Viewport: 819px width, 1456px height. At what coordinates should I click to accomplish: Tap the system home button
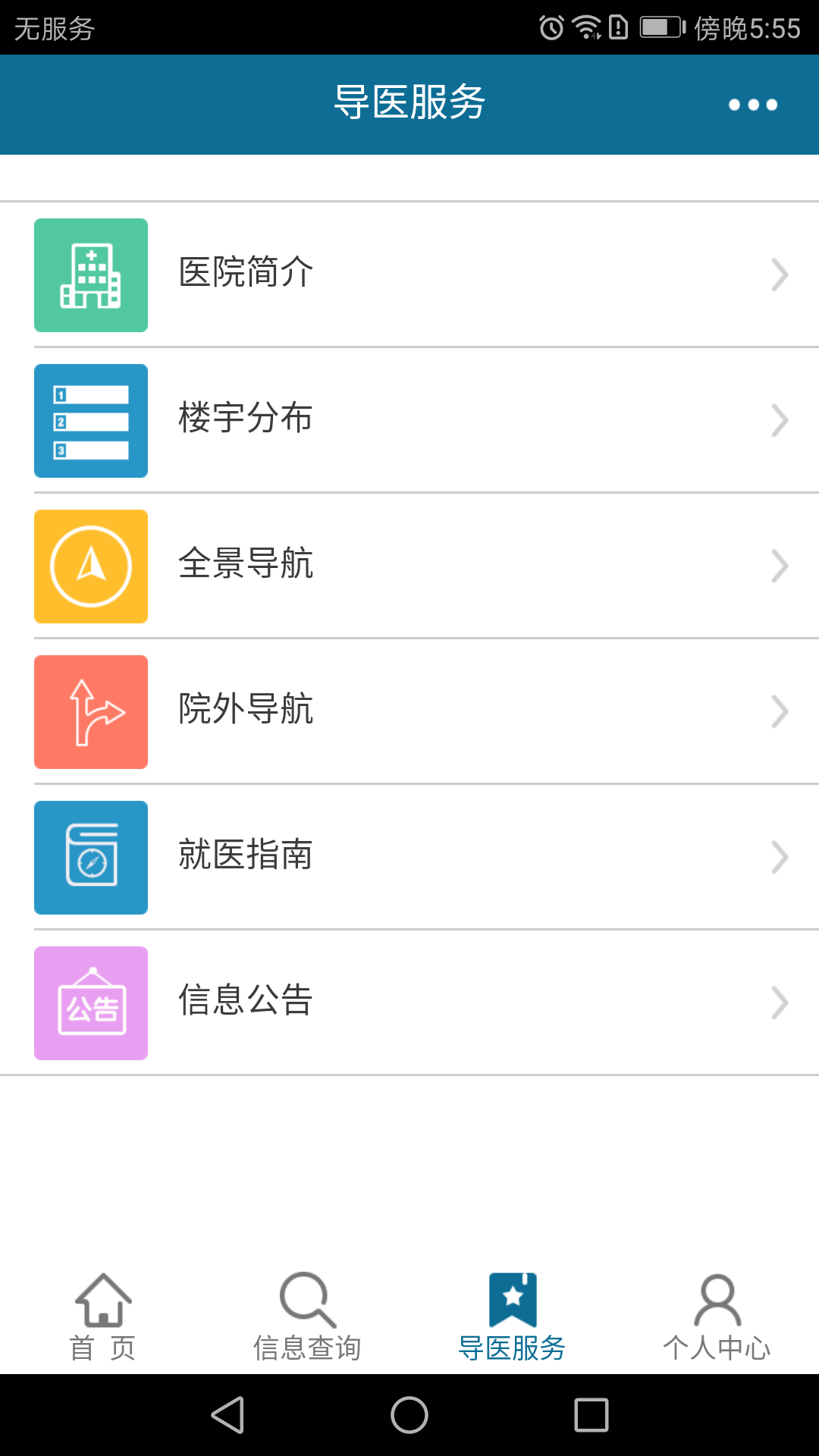pos(409,1415)
